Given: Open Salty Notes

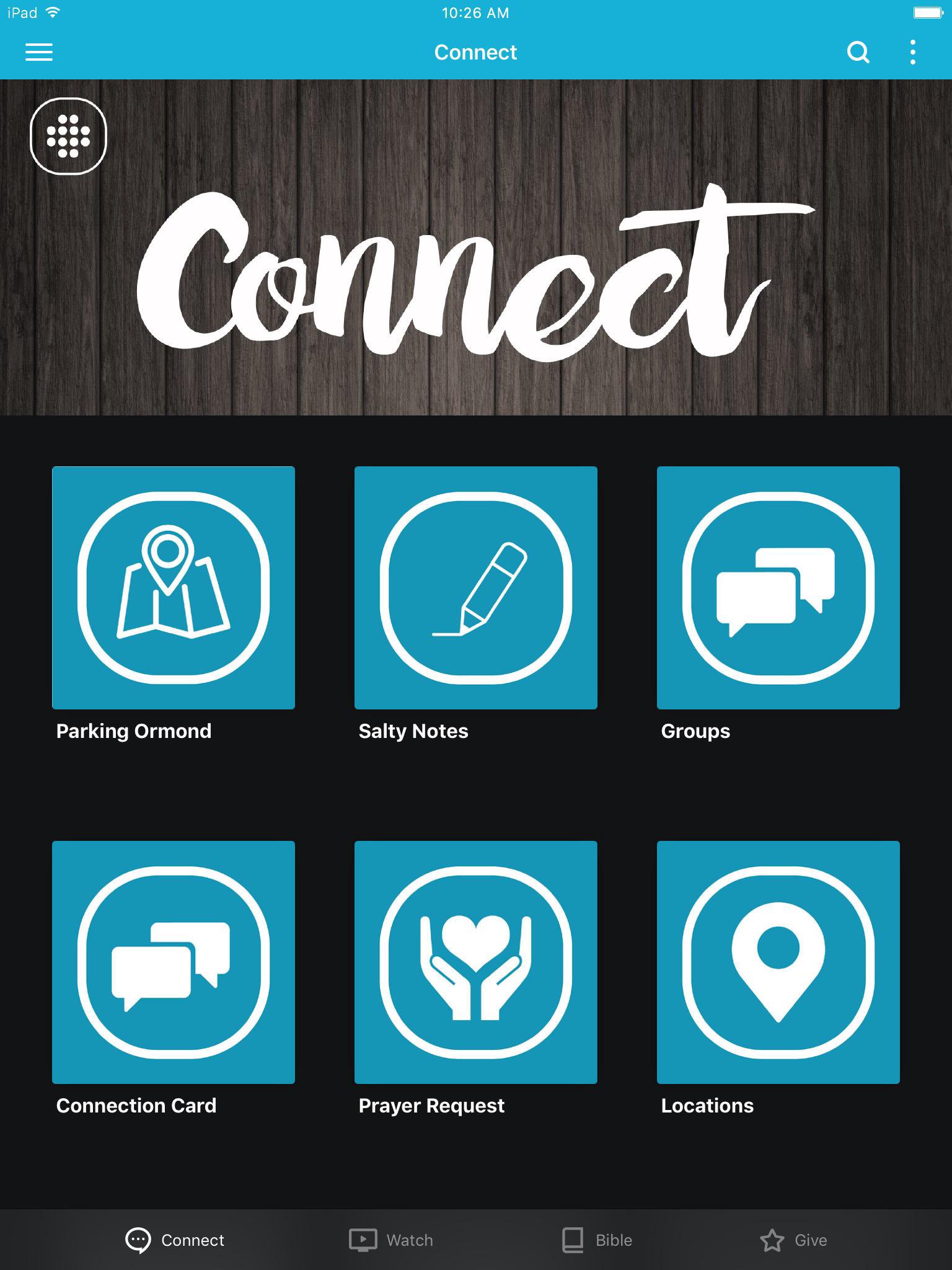Looking at the screenshot, I should coord(476,588).
